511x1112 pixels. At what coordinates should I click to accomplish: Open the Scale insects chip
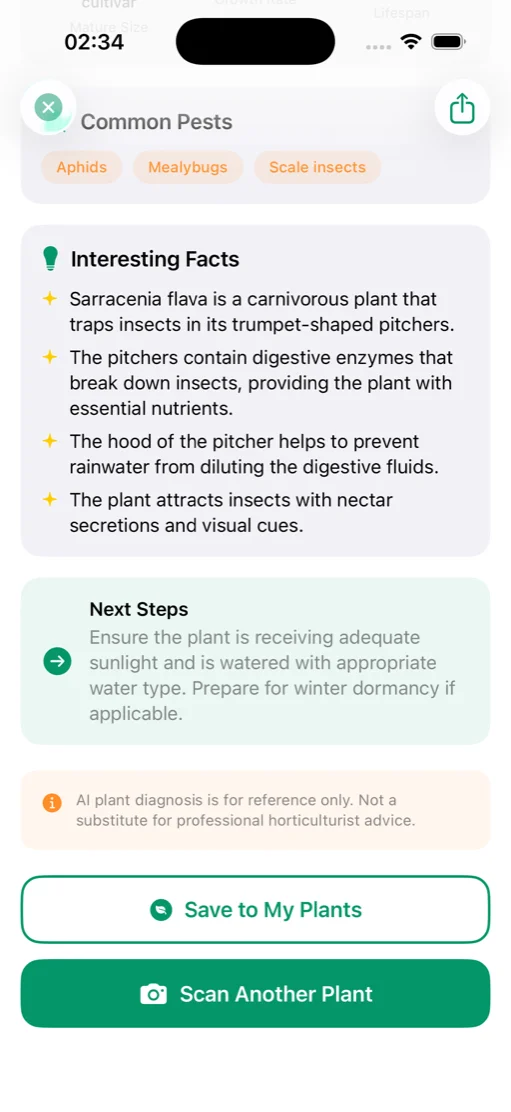318,167
